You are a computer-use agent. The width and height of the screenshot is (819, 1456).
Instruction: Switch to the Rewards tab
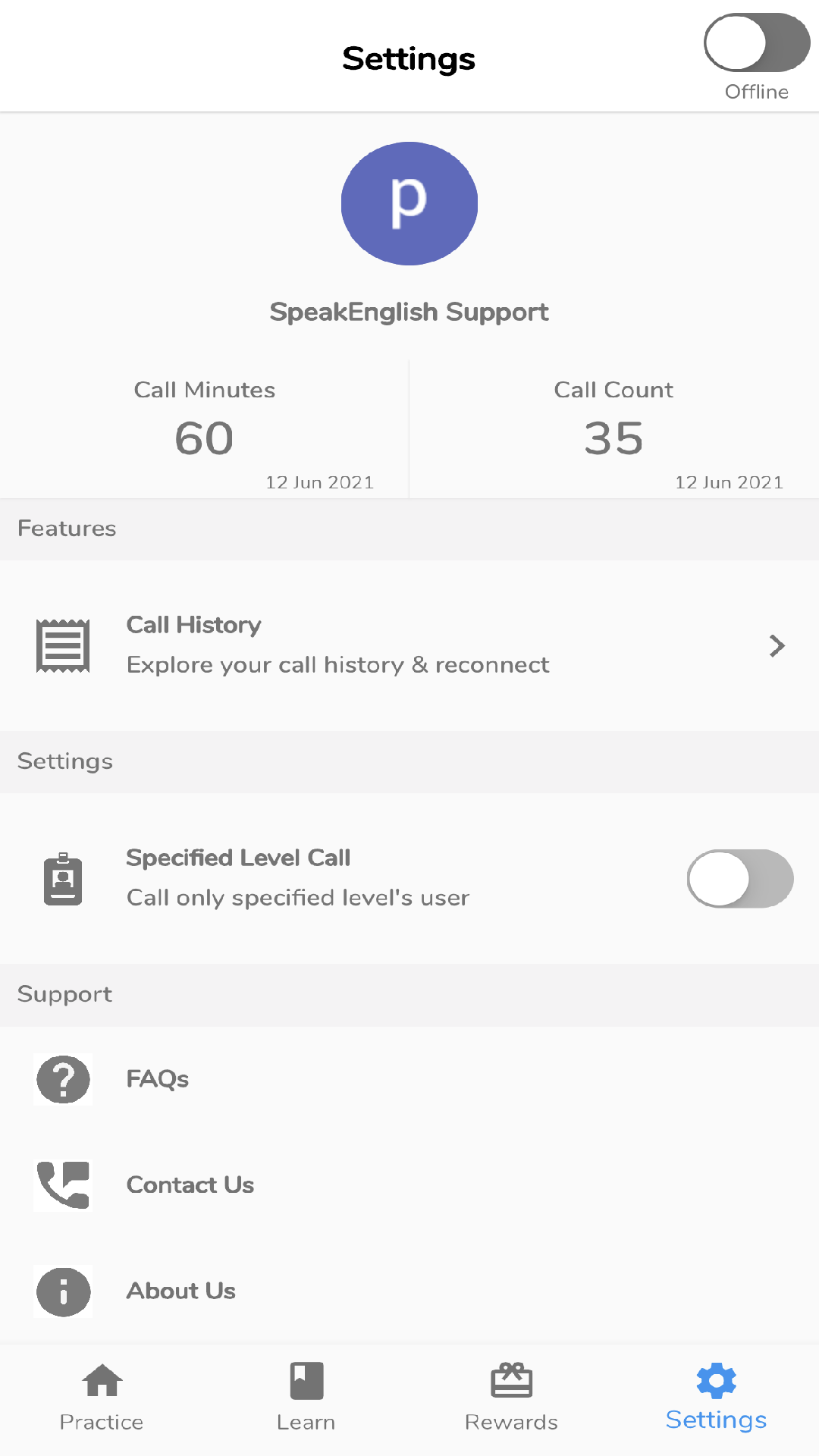pos(511,1398)
